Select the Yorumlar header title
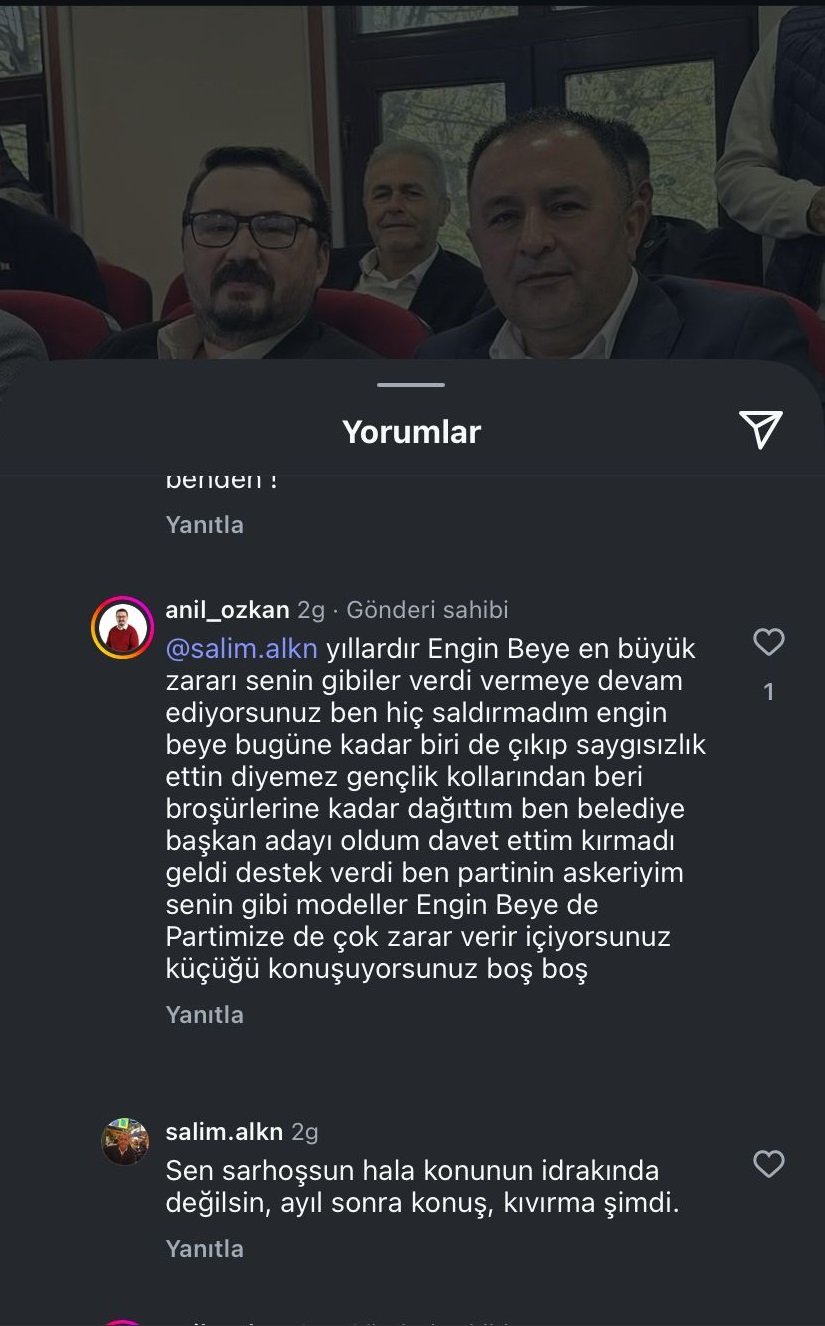This screenshot has width=825, height=1326. (411, 431)
